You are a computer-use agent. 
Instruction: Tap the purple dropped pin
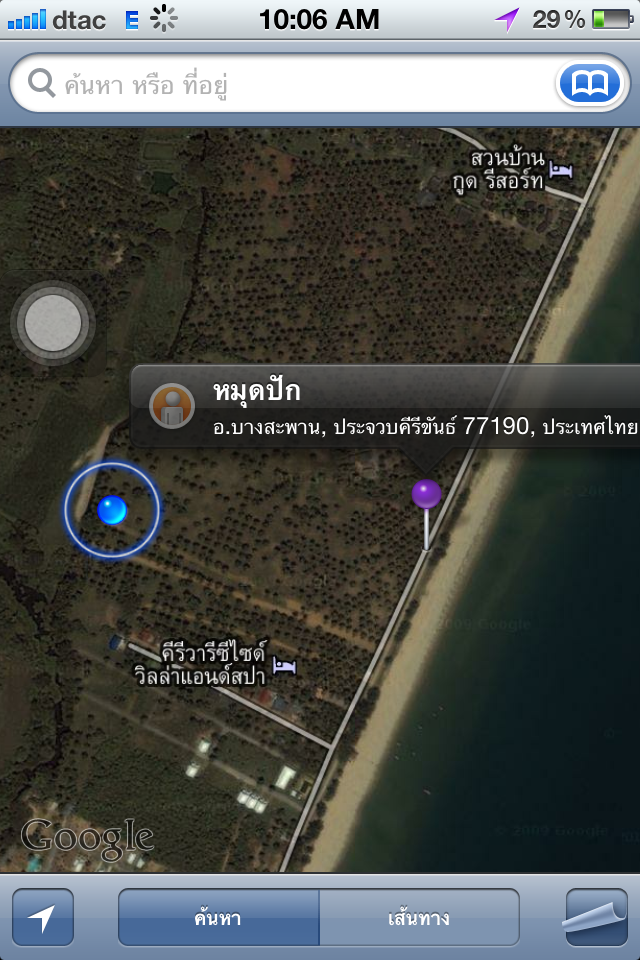tap(427, 493)
